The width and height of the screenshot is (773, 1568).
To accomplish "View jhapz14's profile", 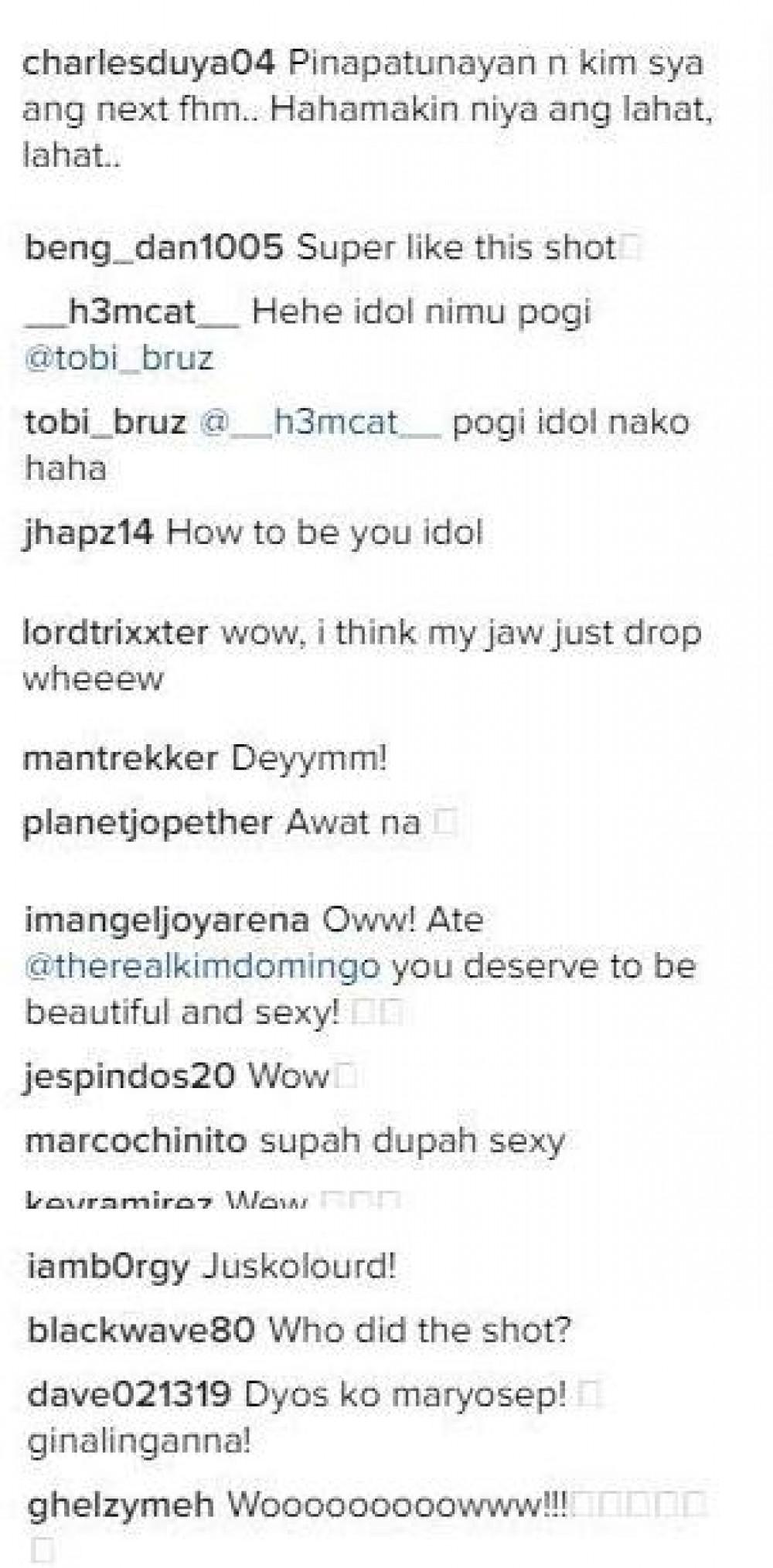I will tap(88, 533).
